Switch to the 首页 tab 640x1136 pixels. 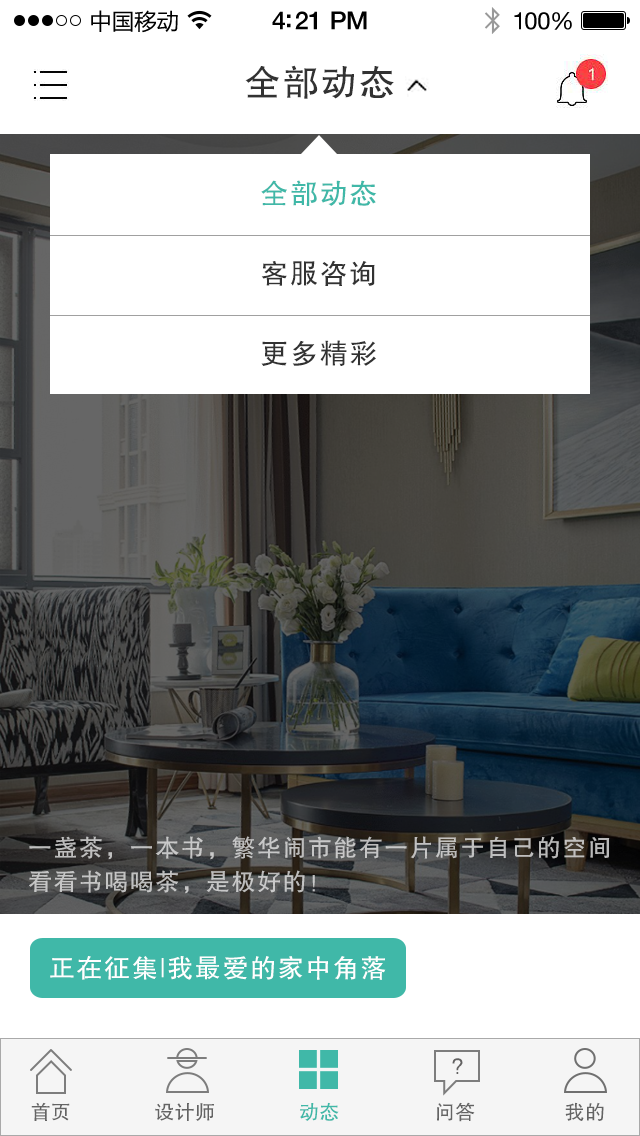point(51,1086)
